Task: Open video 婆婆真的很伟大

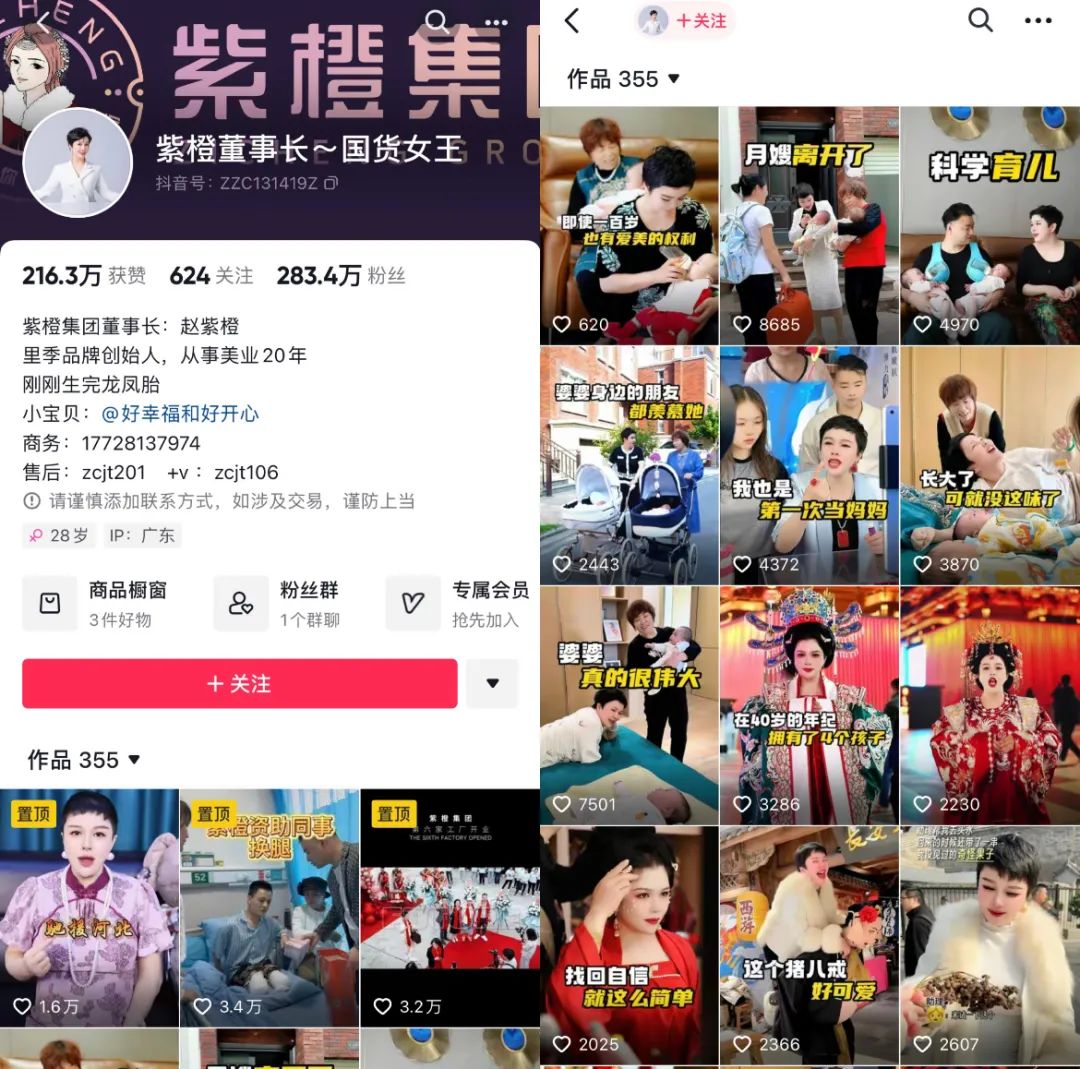Action: [x=629, y=705]
